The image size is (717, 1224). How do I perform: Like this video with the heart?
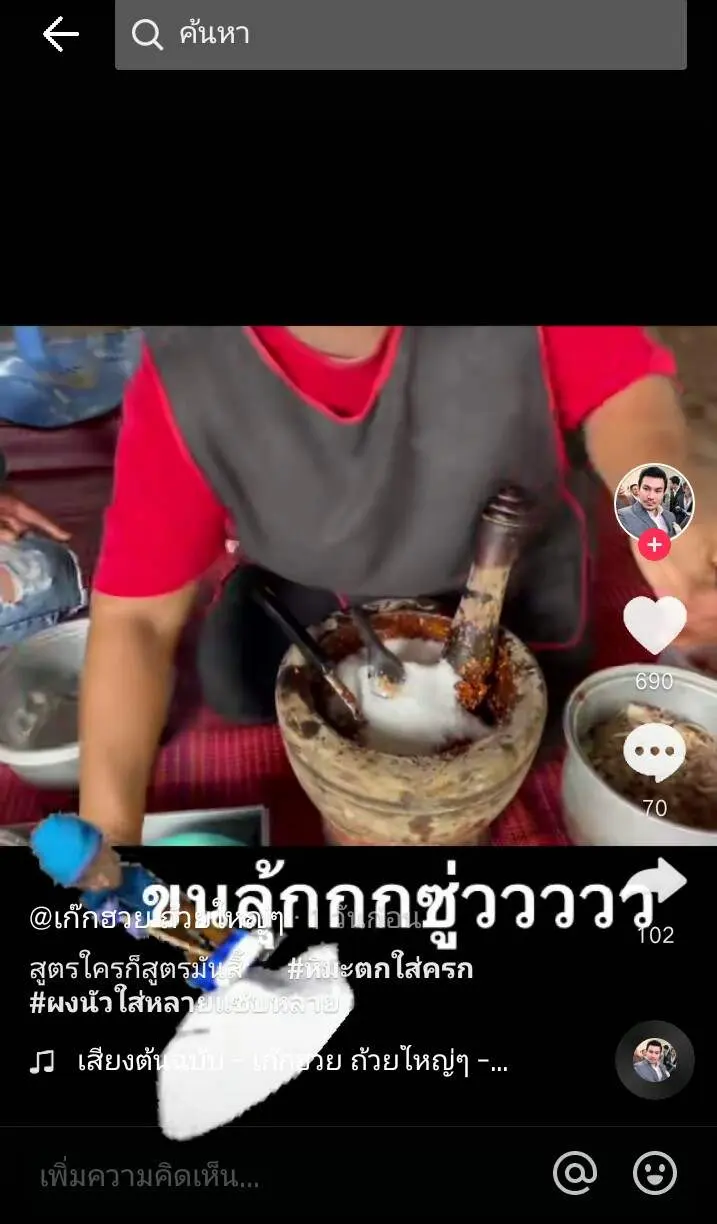[x=654, y=626]
